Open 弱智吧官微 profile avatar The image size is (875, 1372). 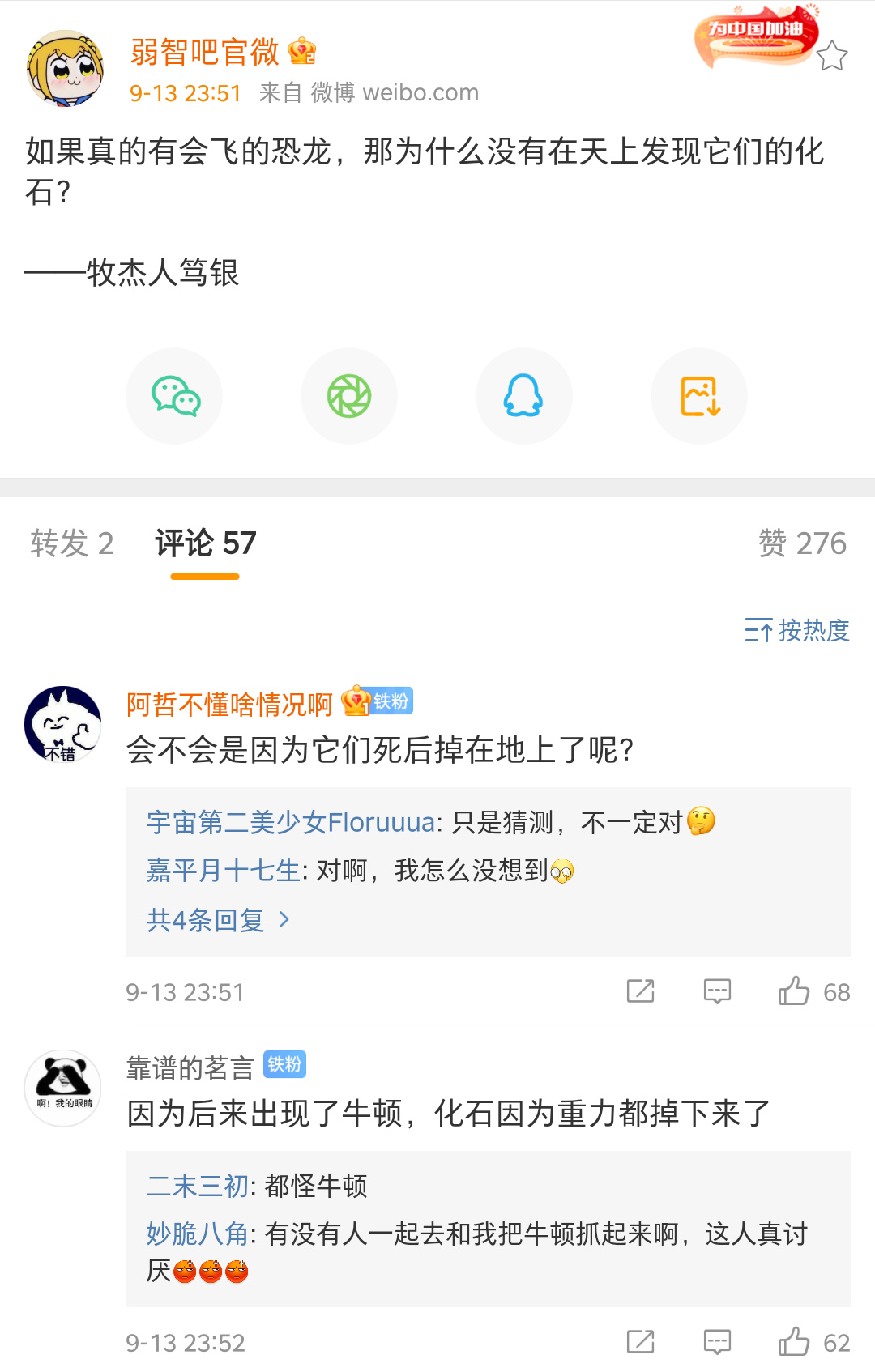click(65, 70)
